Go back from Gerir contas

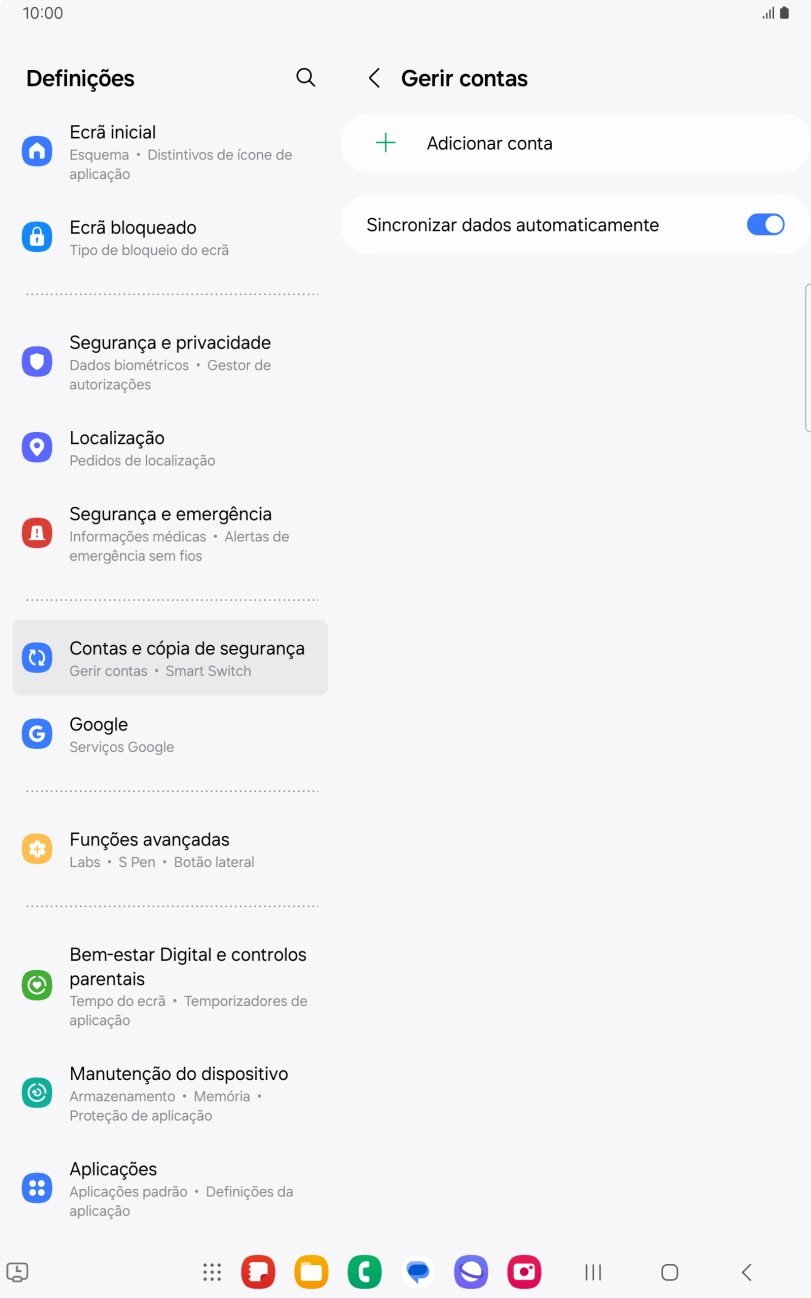pyautogui.click(x=374, y=77)
